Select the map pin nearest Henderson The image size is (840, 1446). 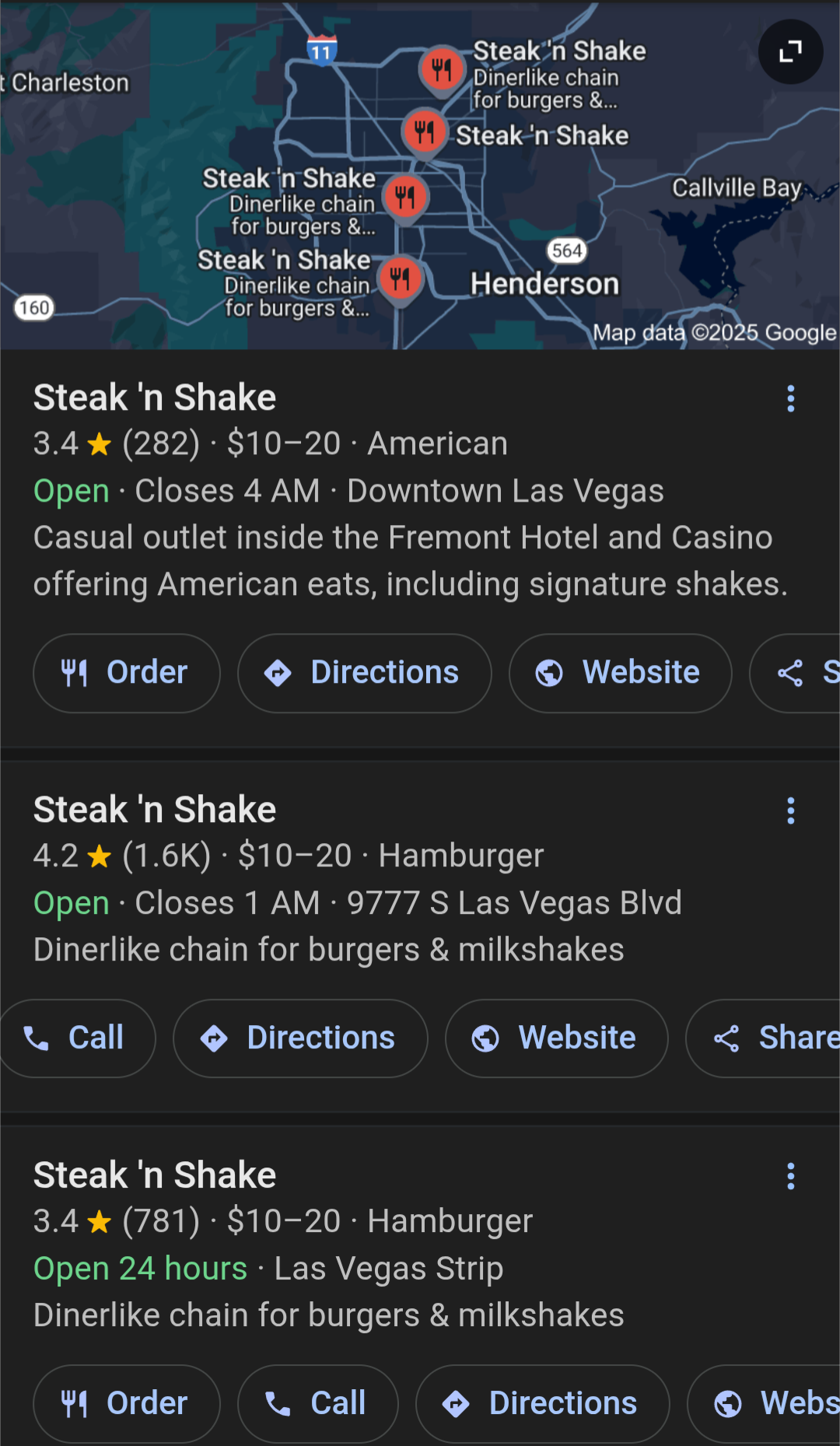click(x=400, y=280)
